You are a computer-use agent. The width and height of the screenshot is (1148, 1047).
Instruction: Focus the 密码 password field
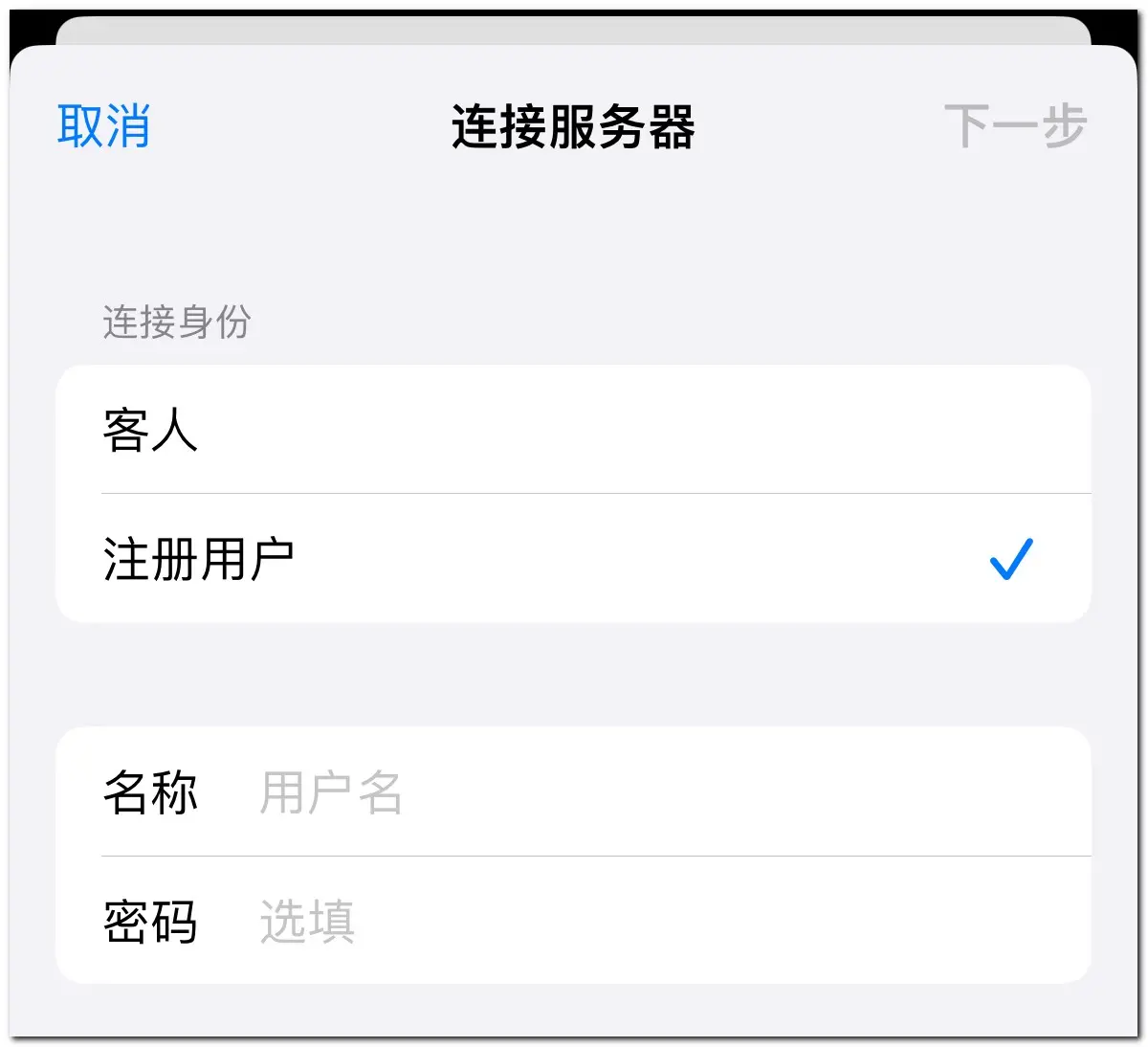pos(660,922)
